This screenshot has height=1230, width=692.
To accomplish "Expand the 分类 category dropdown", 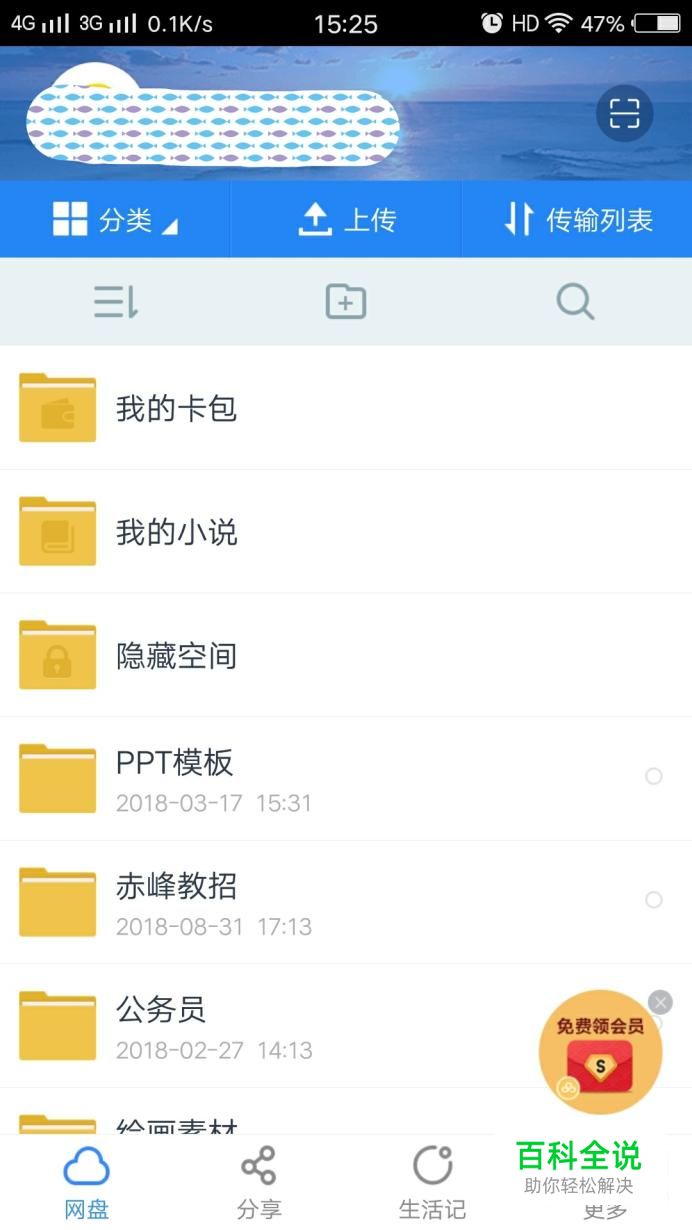I will pos(115,219).
